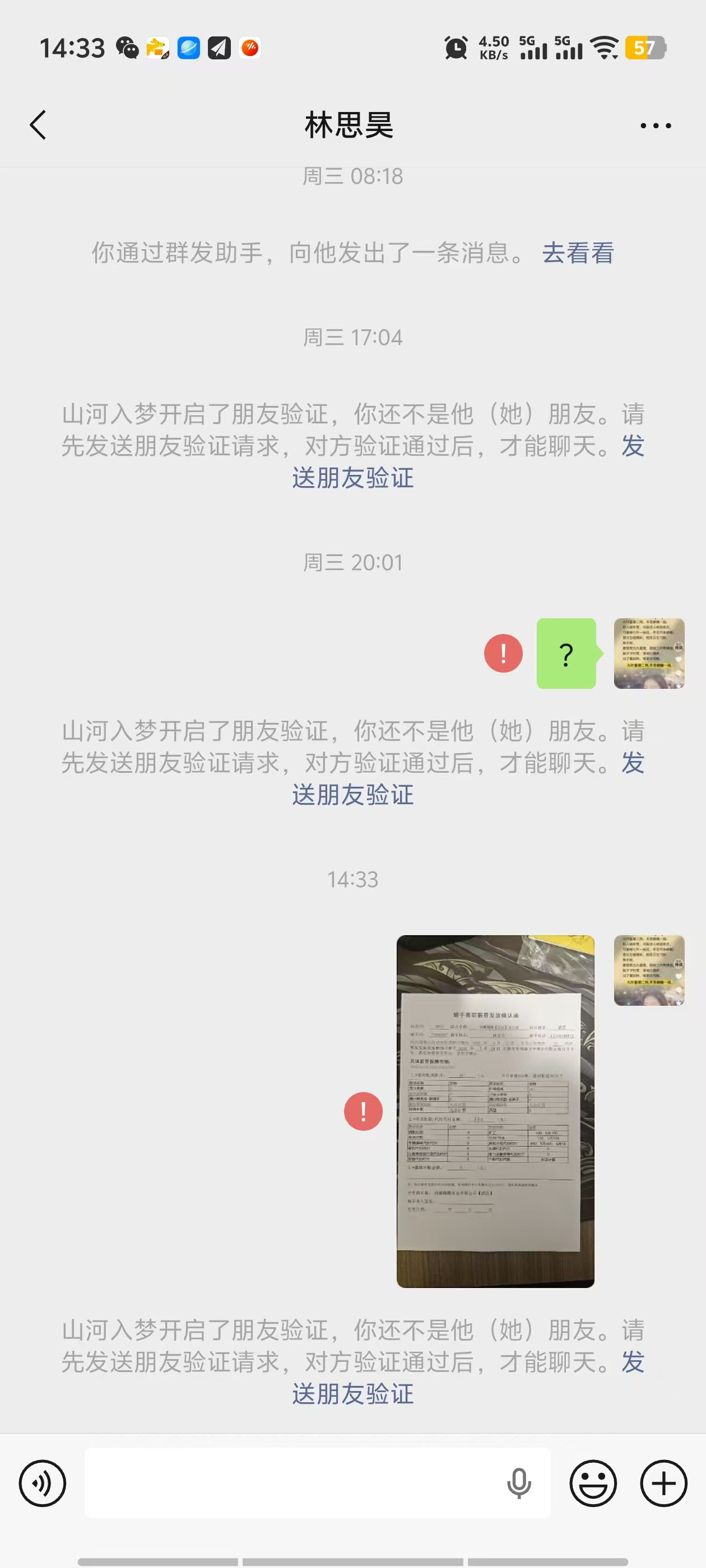706x1568 pixels.
Task: Go back from the 林思昊 chat
Action: click(38, 125)
